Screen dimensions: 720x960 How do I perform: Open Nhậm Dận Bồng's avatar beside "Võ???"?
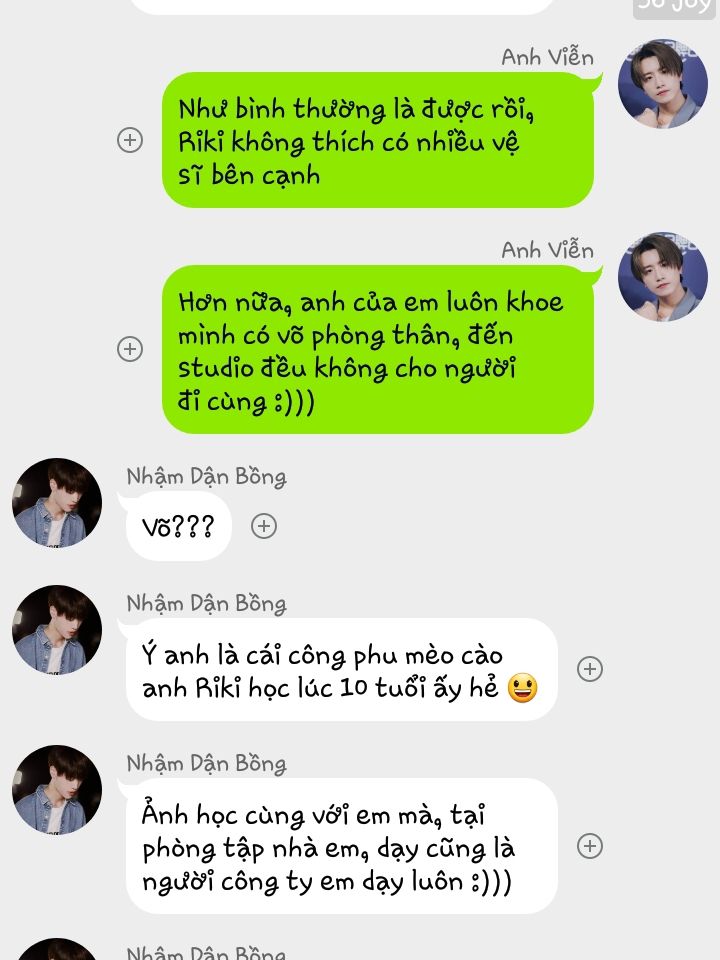pyautogui.click(x=57, y=503)
